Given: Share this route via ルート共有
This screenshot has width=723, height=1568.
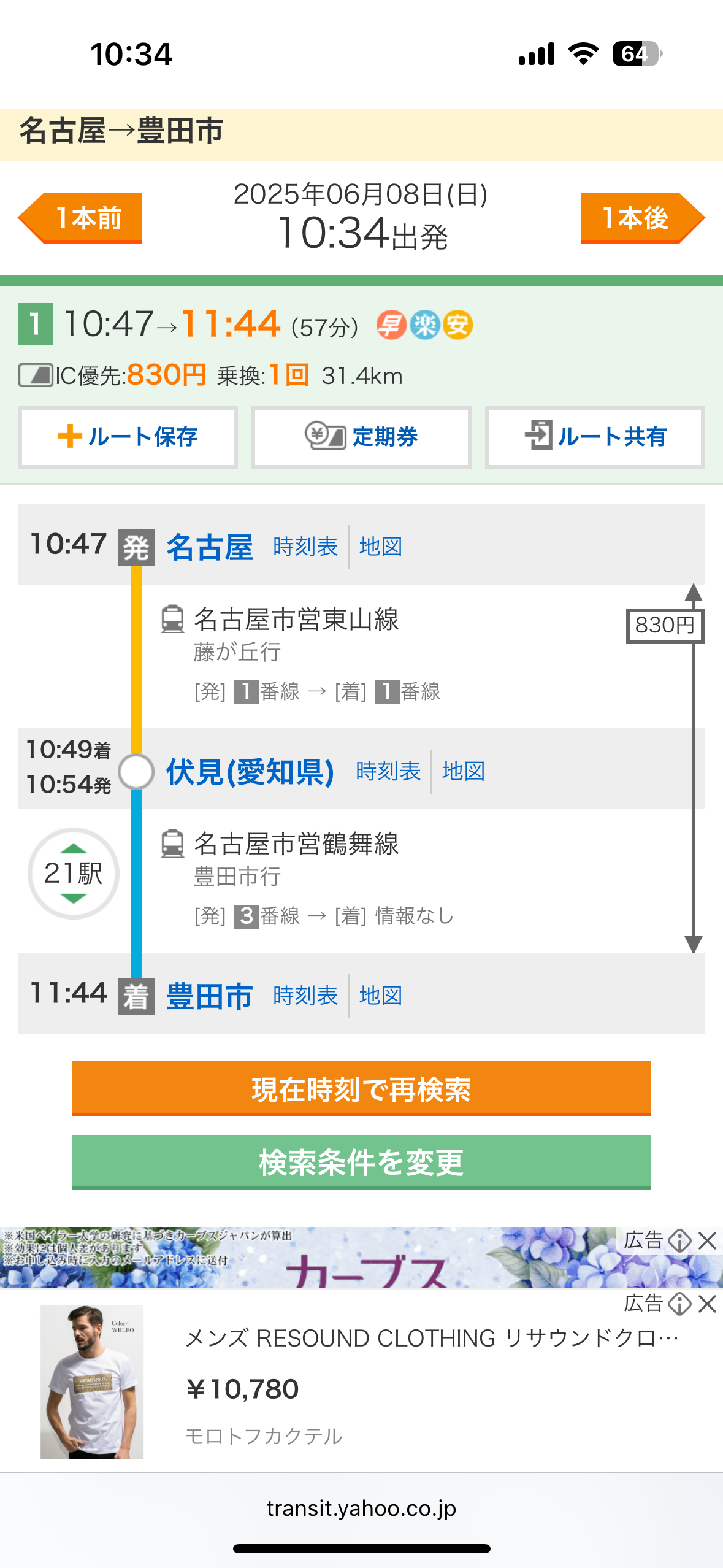Looking at the screenshot, I should (x=594, y=437).
